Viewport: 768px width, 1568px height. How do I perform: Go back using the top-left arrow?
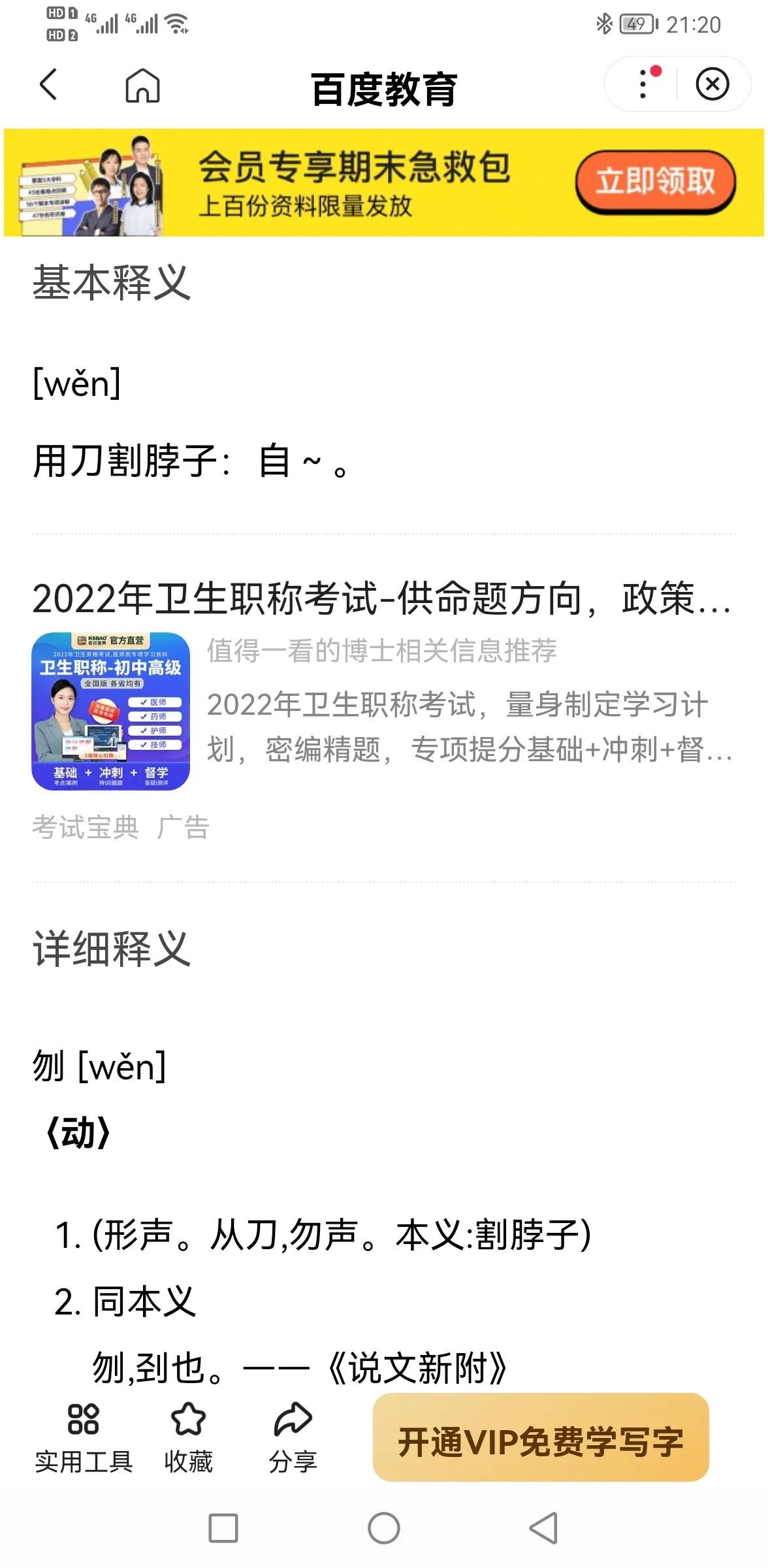point(49,85)
